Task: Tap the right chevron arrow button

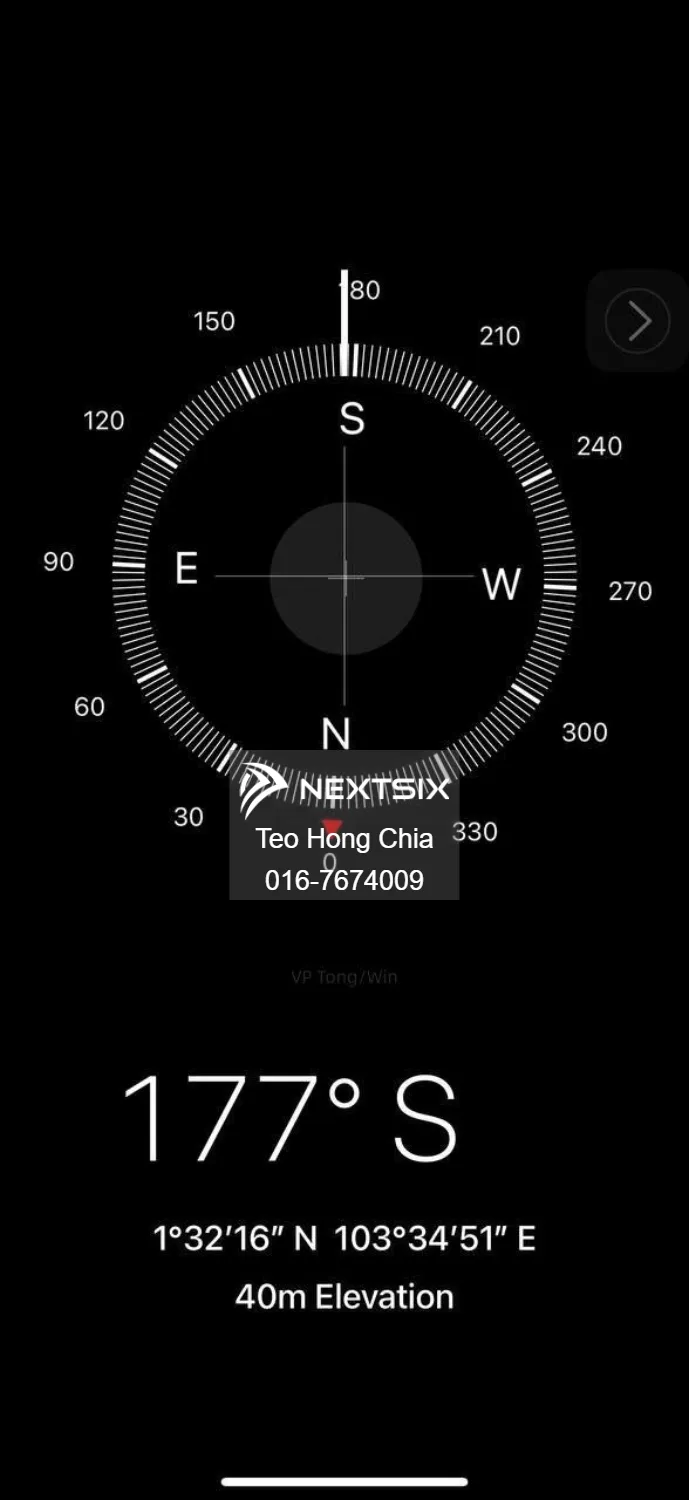Action: pos(637,321)
